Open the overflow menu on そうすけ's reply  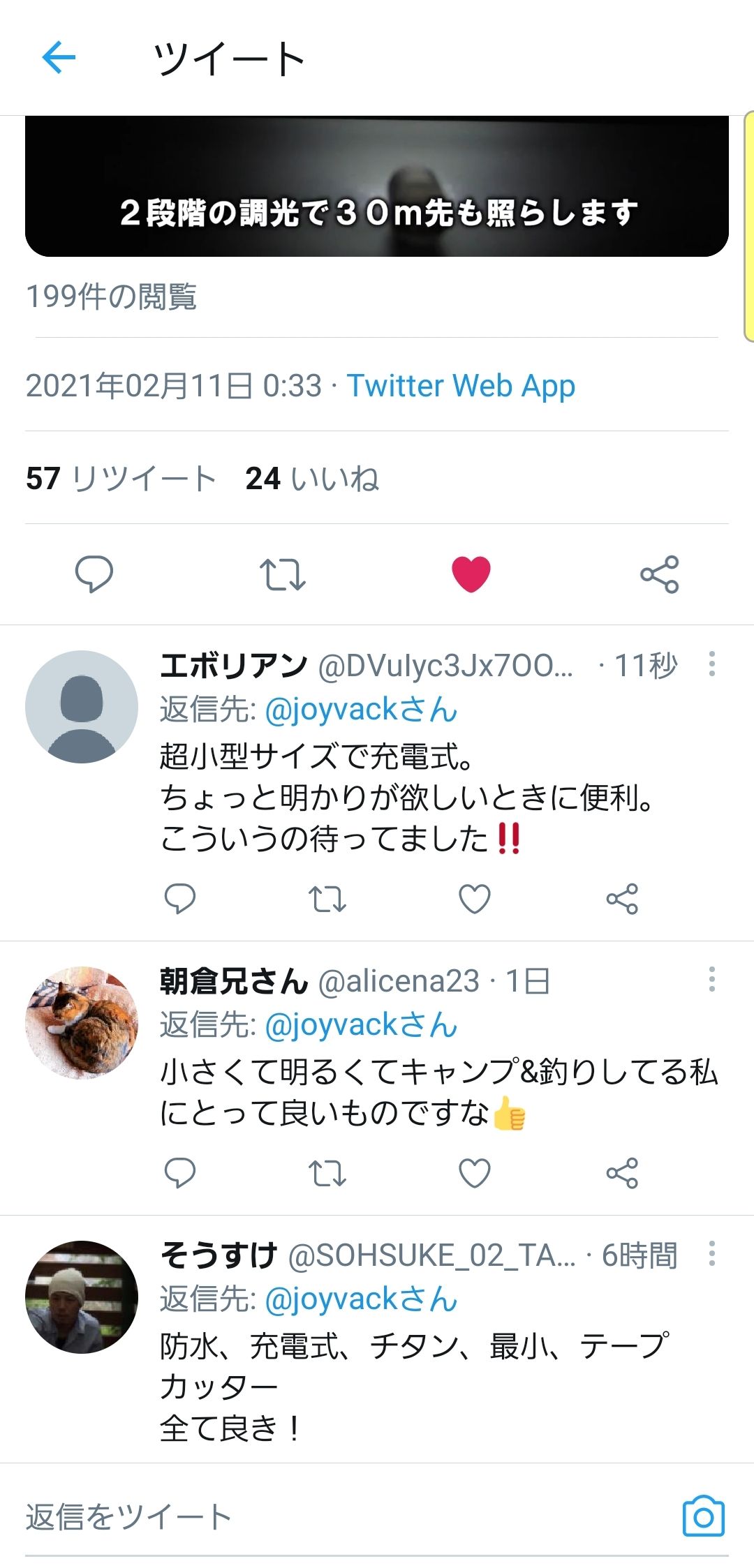point(711,1253)
